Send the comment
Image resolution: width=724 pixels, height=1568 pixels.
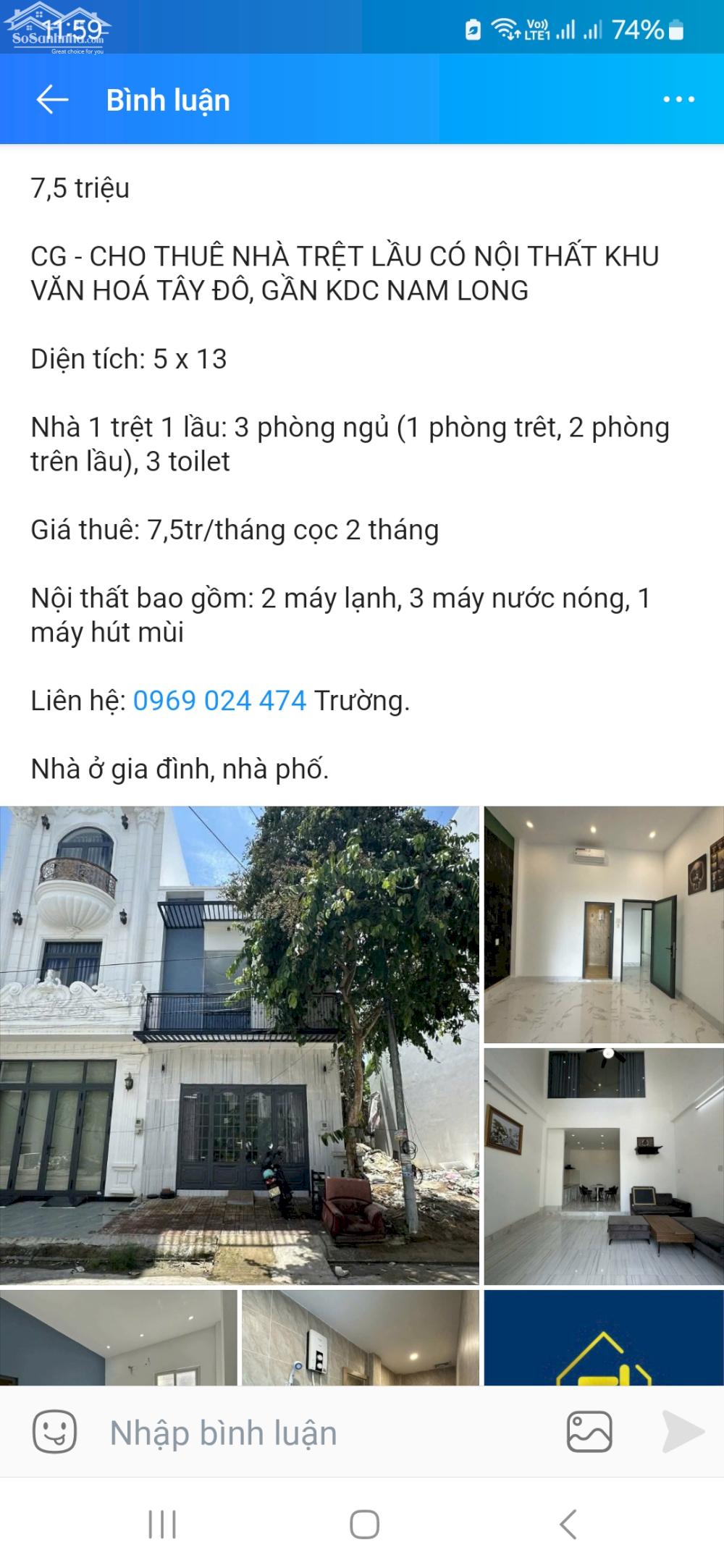pyautogui.click(x=683, y=1431)
